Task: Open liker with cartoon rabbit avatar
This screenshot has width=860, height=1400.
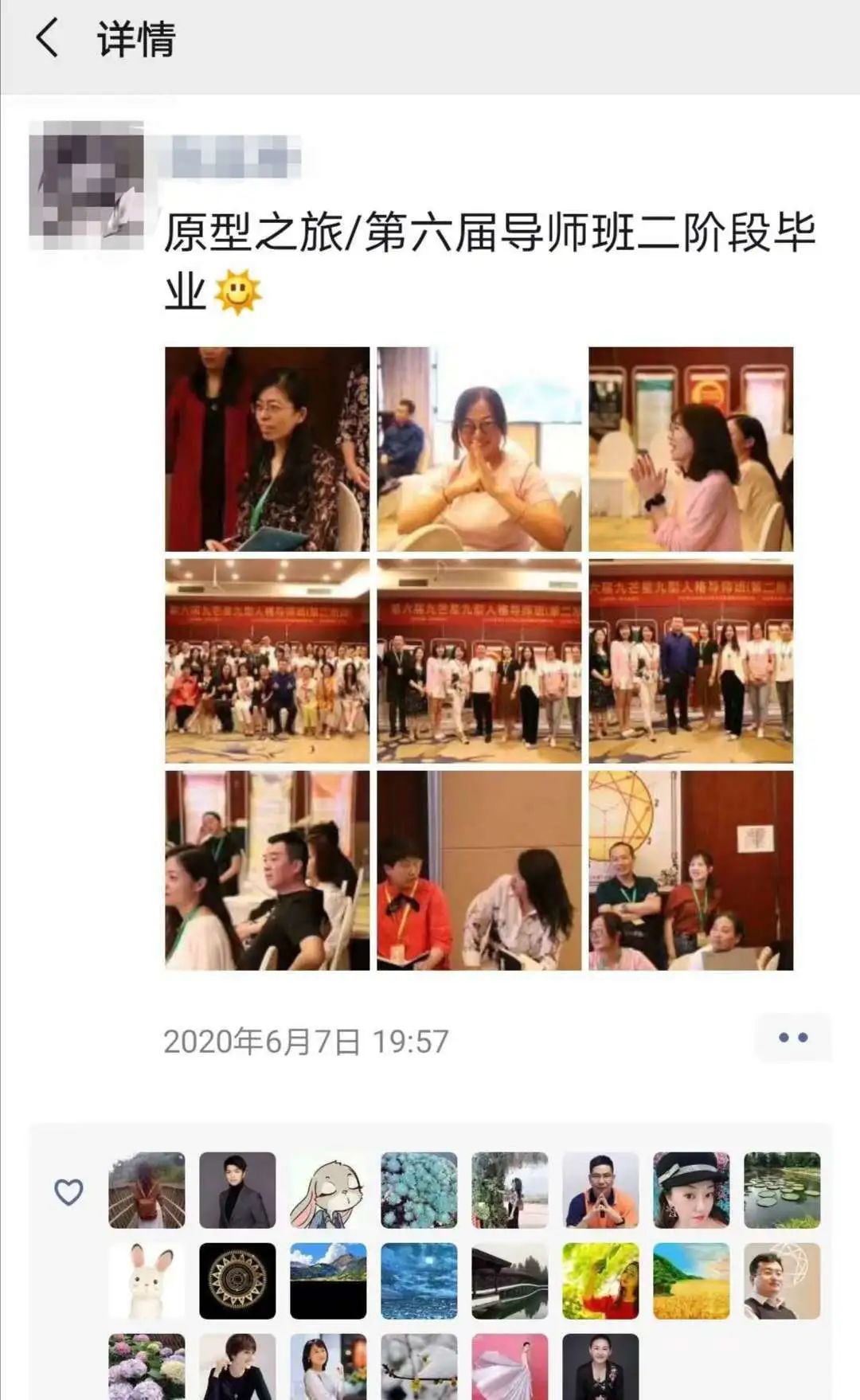Action: coord(328,1191)
